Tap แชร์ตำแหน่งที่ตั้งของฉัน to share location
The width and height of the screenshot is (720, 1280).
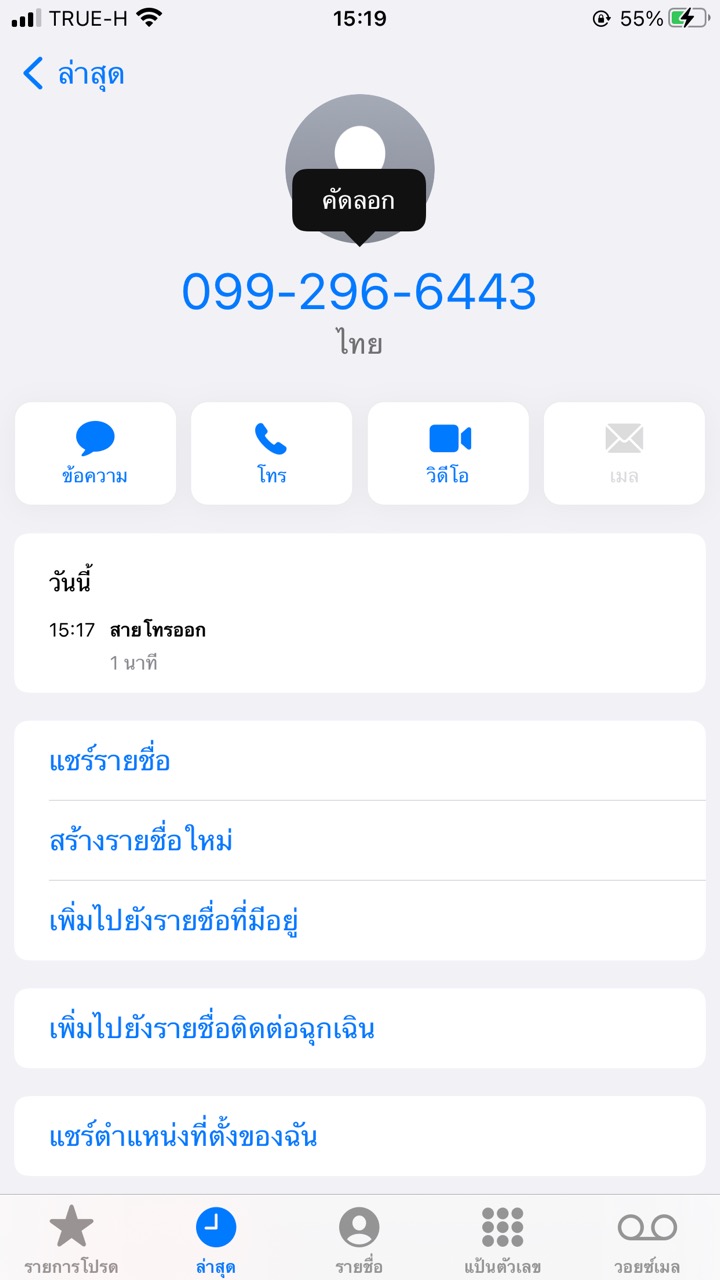tap(184, 1137)
